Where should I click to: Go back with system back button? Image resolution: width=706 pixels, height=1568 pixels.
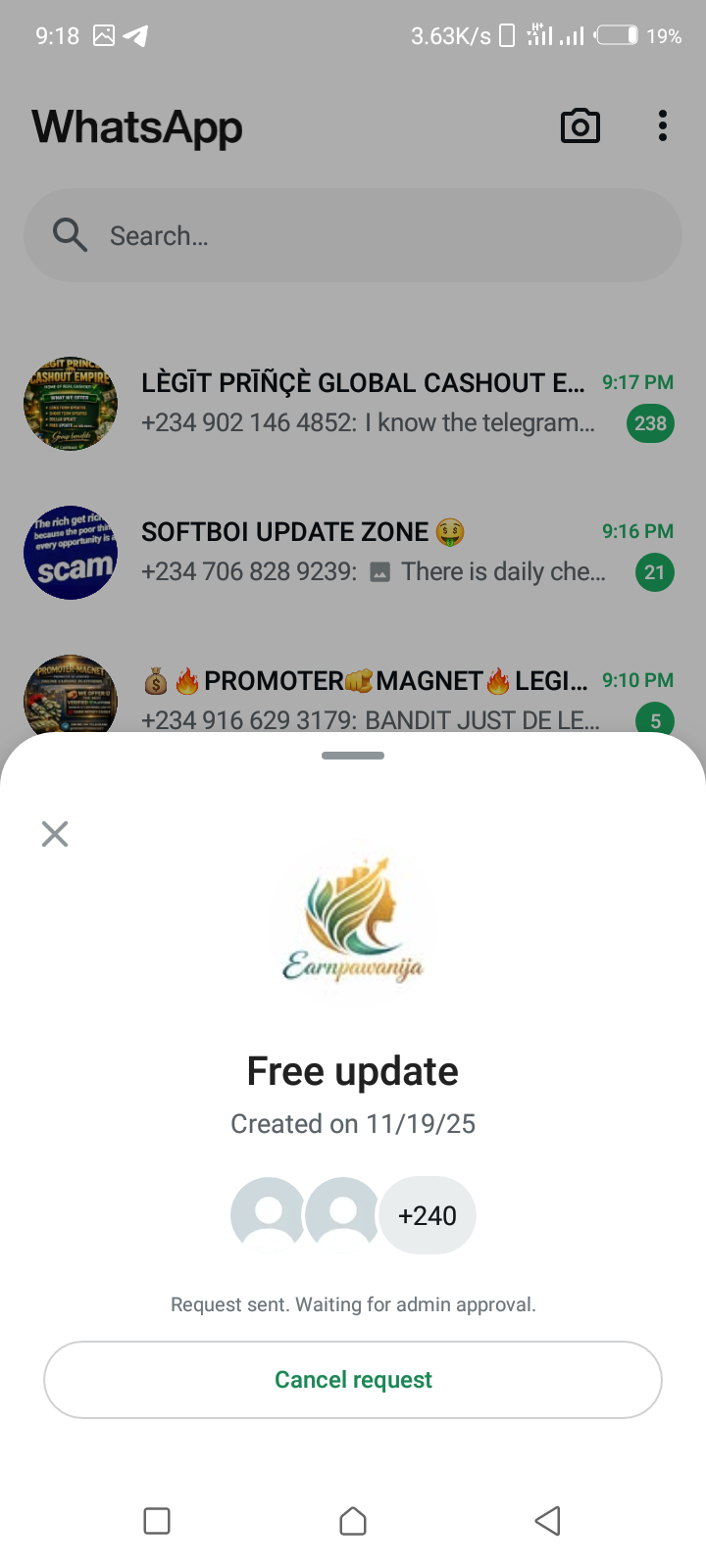[x=547, y=1521]
